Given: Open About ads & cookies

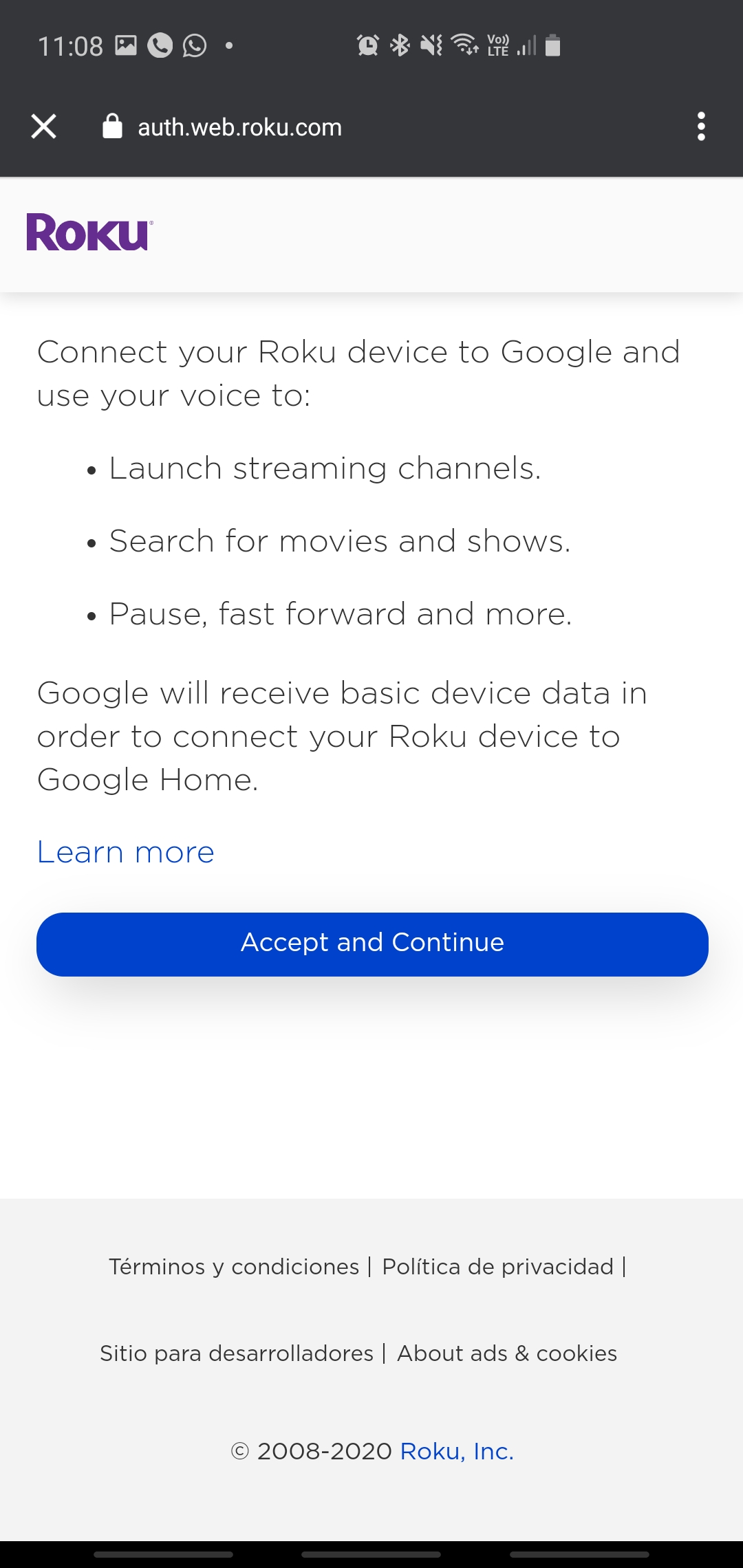Looking at the screenshot, I should 507,1352.
